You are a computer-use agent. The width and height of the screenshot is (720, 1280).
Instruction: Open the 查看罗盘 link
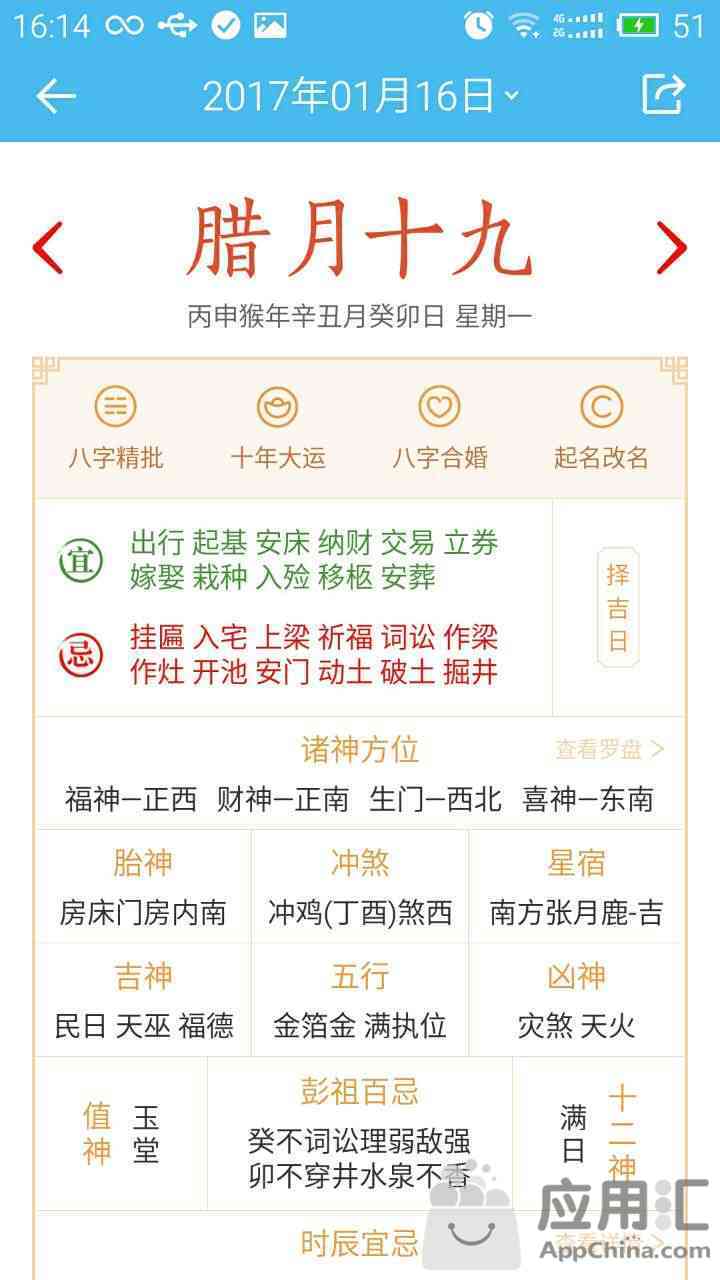pos(610,749)
